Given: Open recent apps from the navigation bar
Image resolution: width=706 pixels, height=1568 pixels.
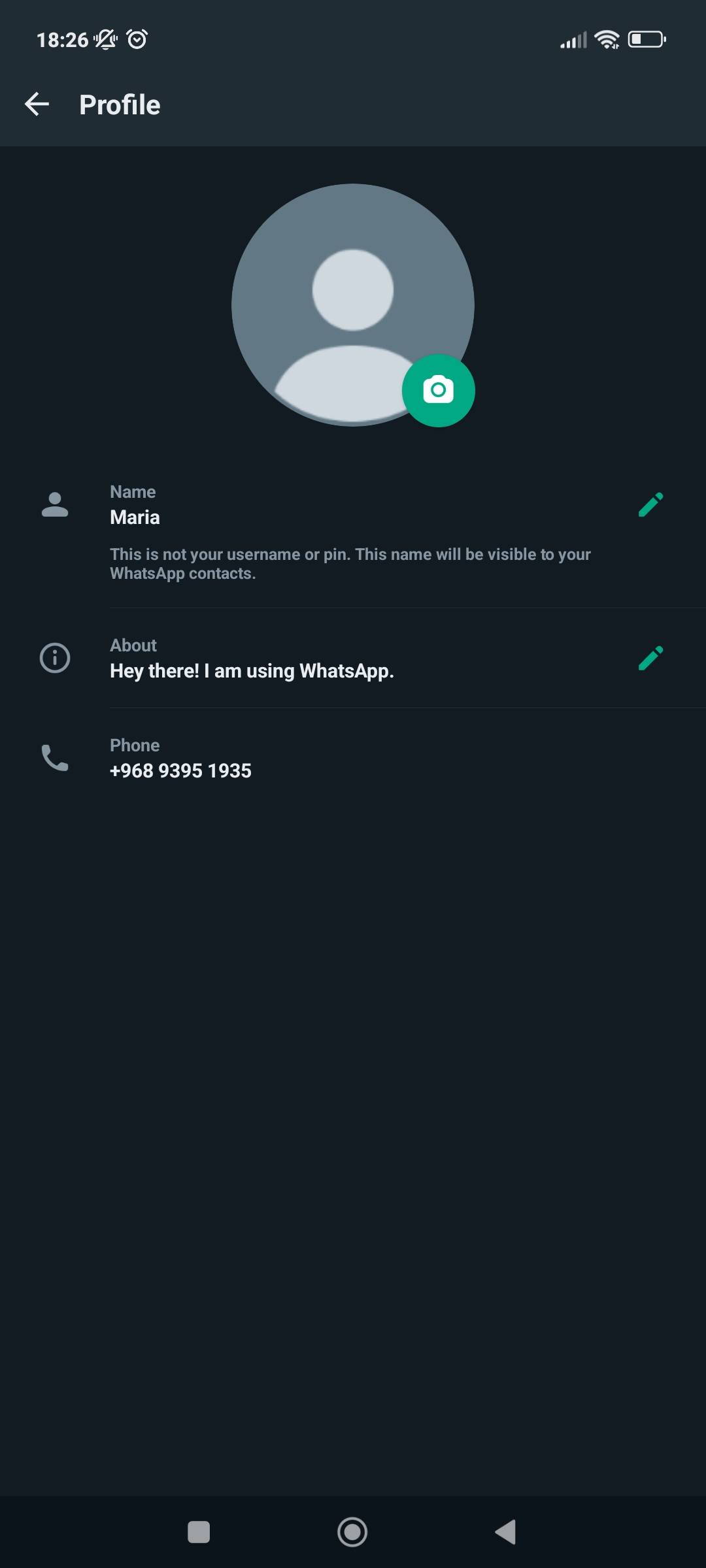Looking at the screenshot, I should [x=199, y=1532].
